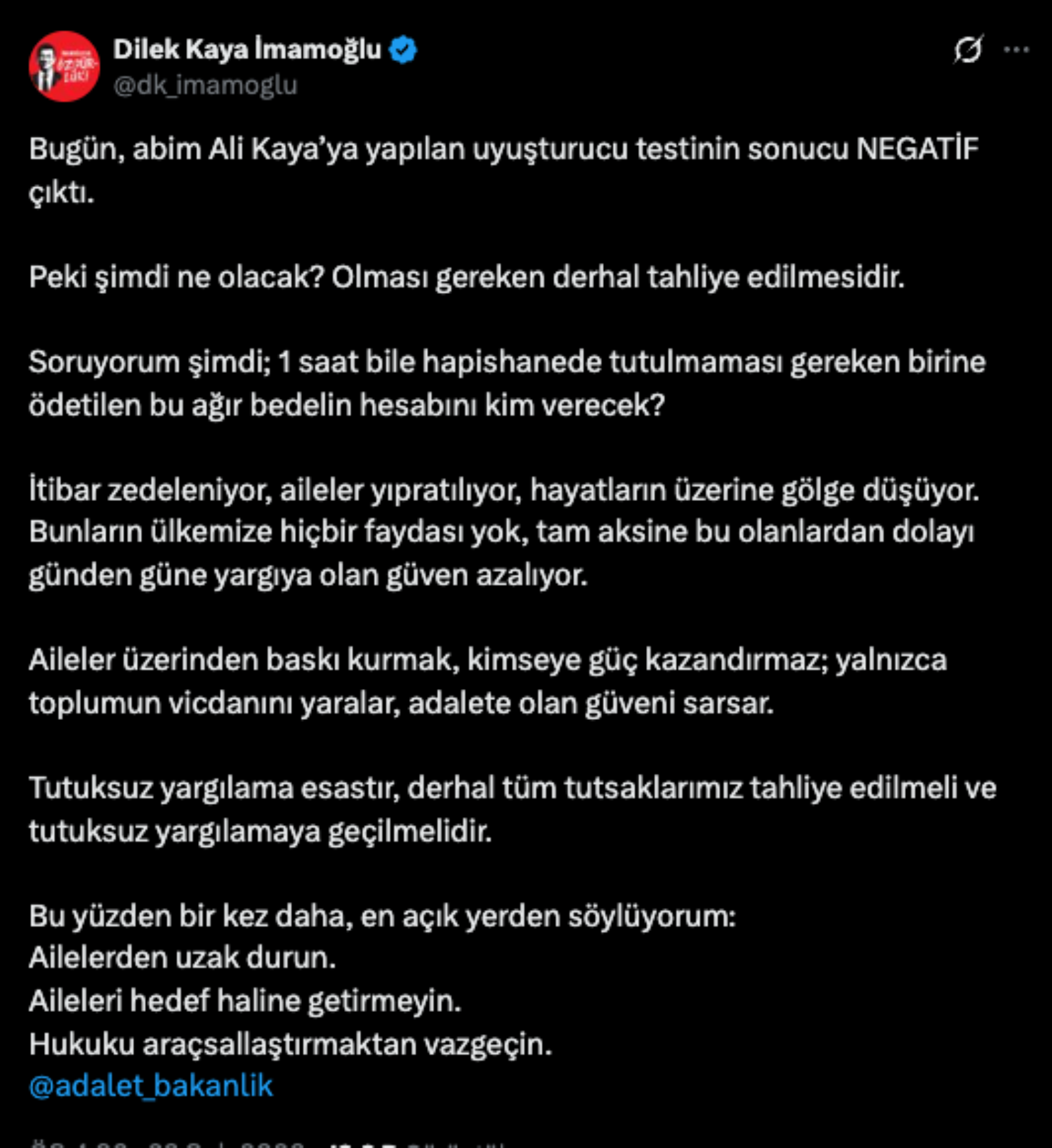Tap the Grok icon on the post
This screenshot has width=1052, height=1148.
[968, 49]
